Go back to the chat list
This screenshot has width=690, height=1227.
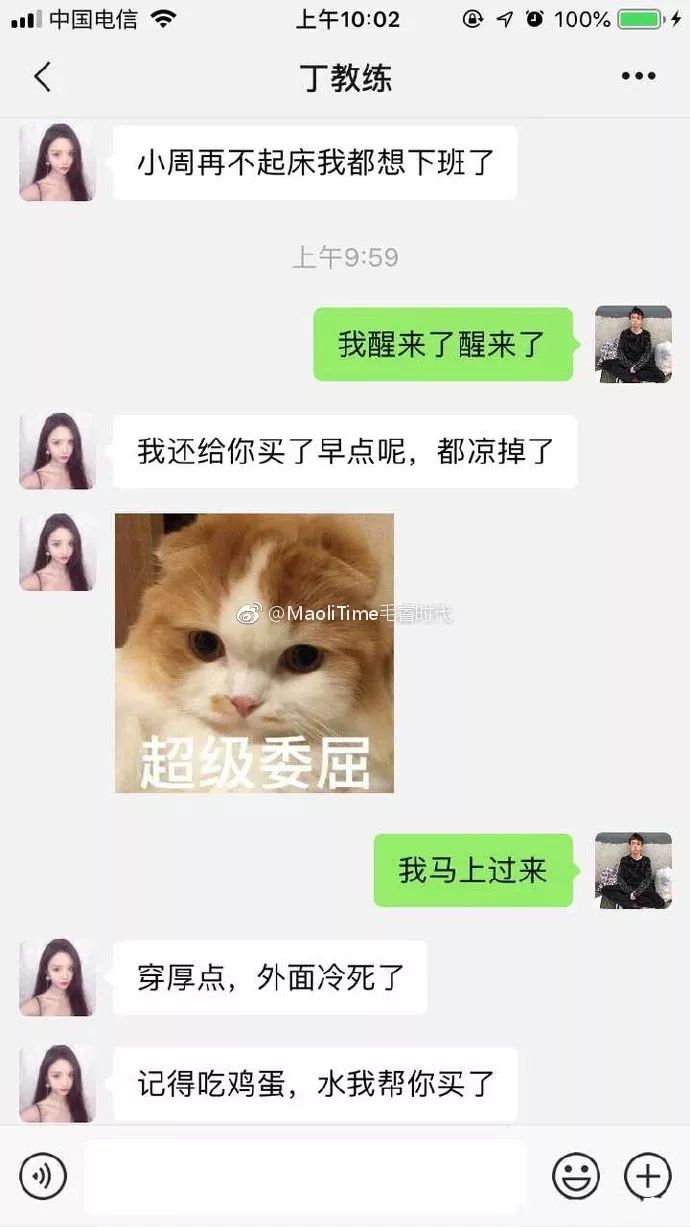42,77
